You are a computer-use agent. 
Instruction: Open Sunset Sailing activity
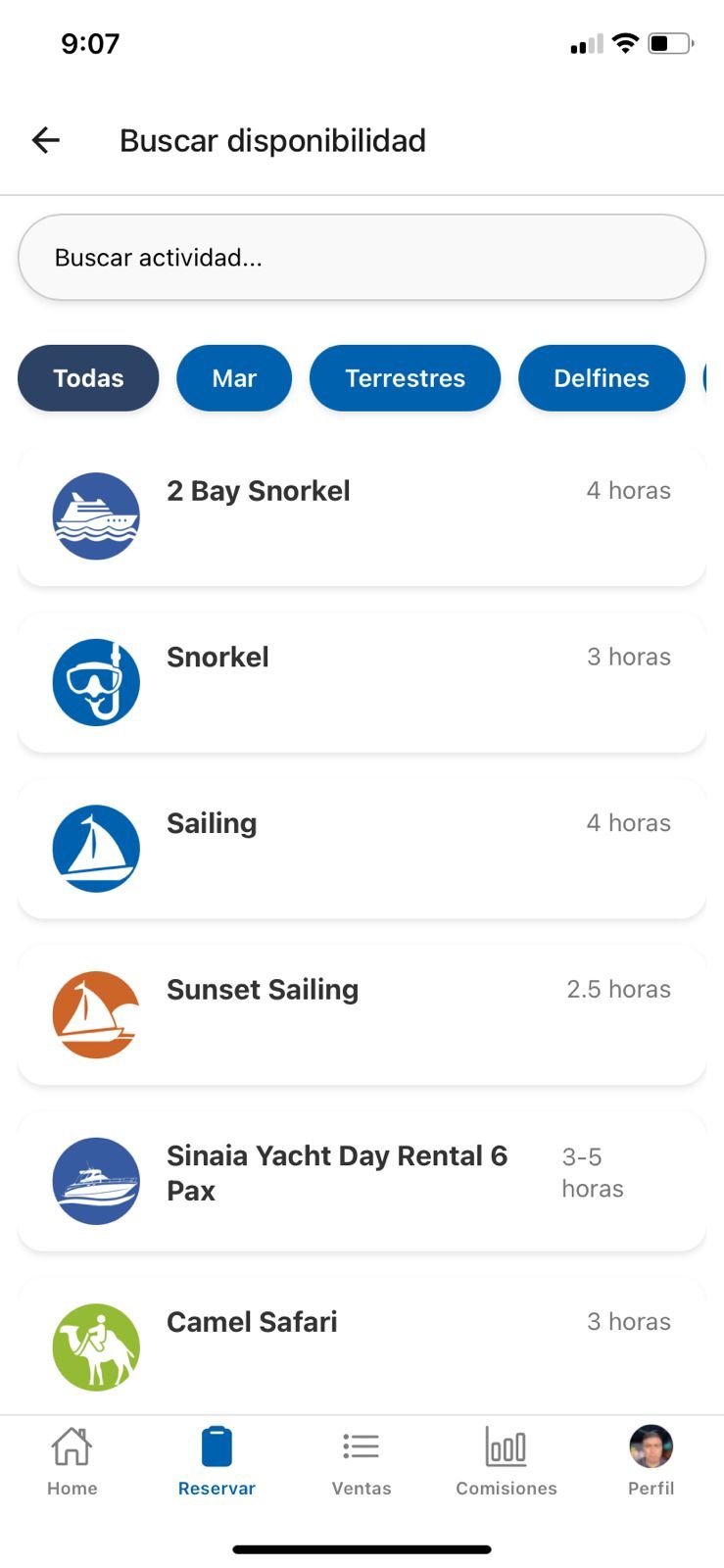362,1015
